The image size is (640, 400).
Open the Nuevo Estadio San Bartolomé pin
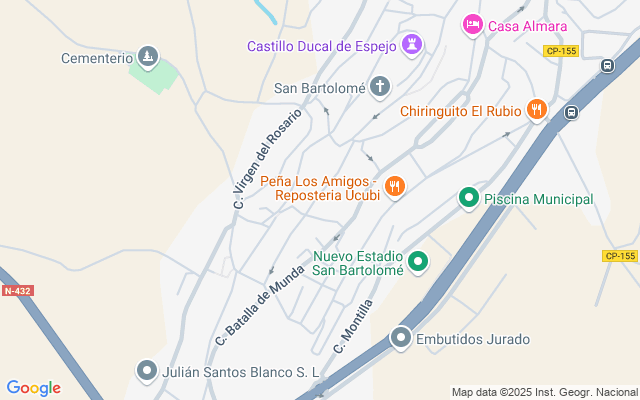(418, 262)
